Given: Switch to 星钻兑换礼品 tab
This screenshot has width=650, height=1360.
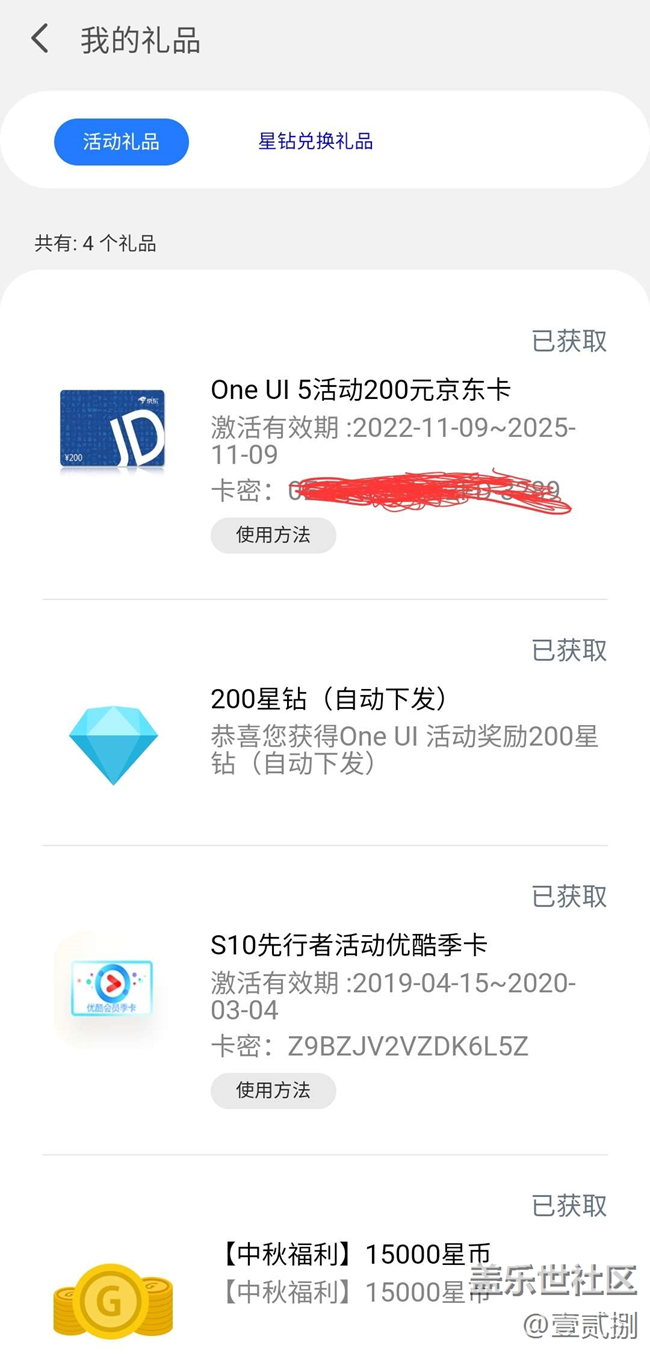Looking at the screenshot, I should click(315, 142).
